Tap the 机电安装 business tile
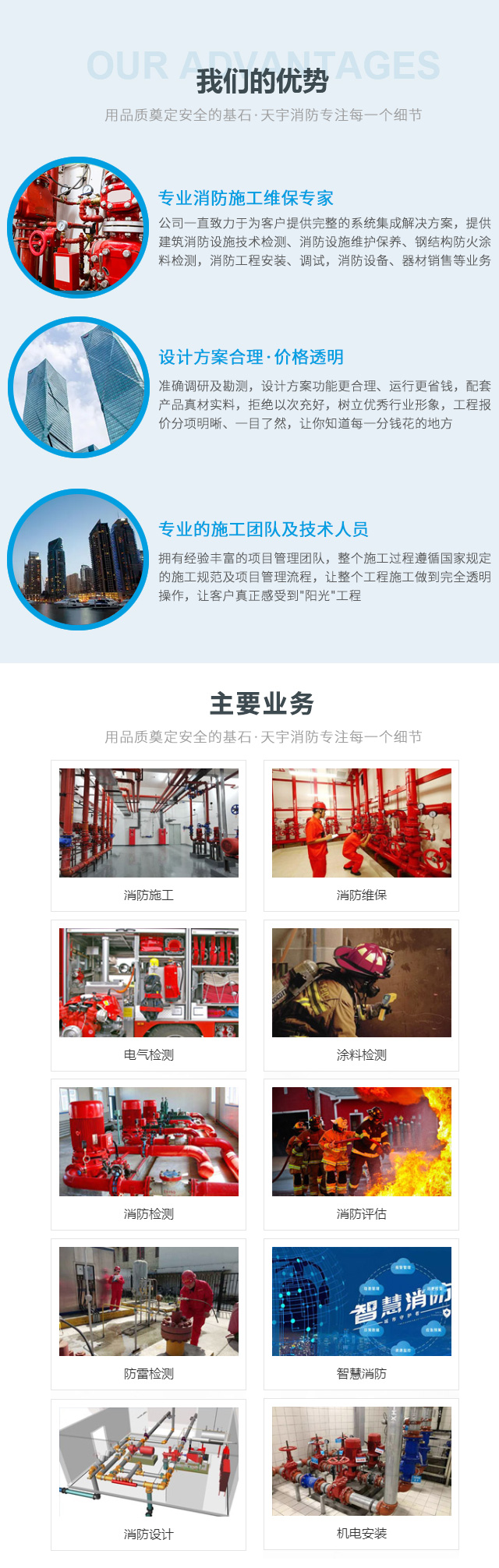Viewport: 499px width, 1568px height. [361, 1473]
